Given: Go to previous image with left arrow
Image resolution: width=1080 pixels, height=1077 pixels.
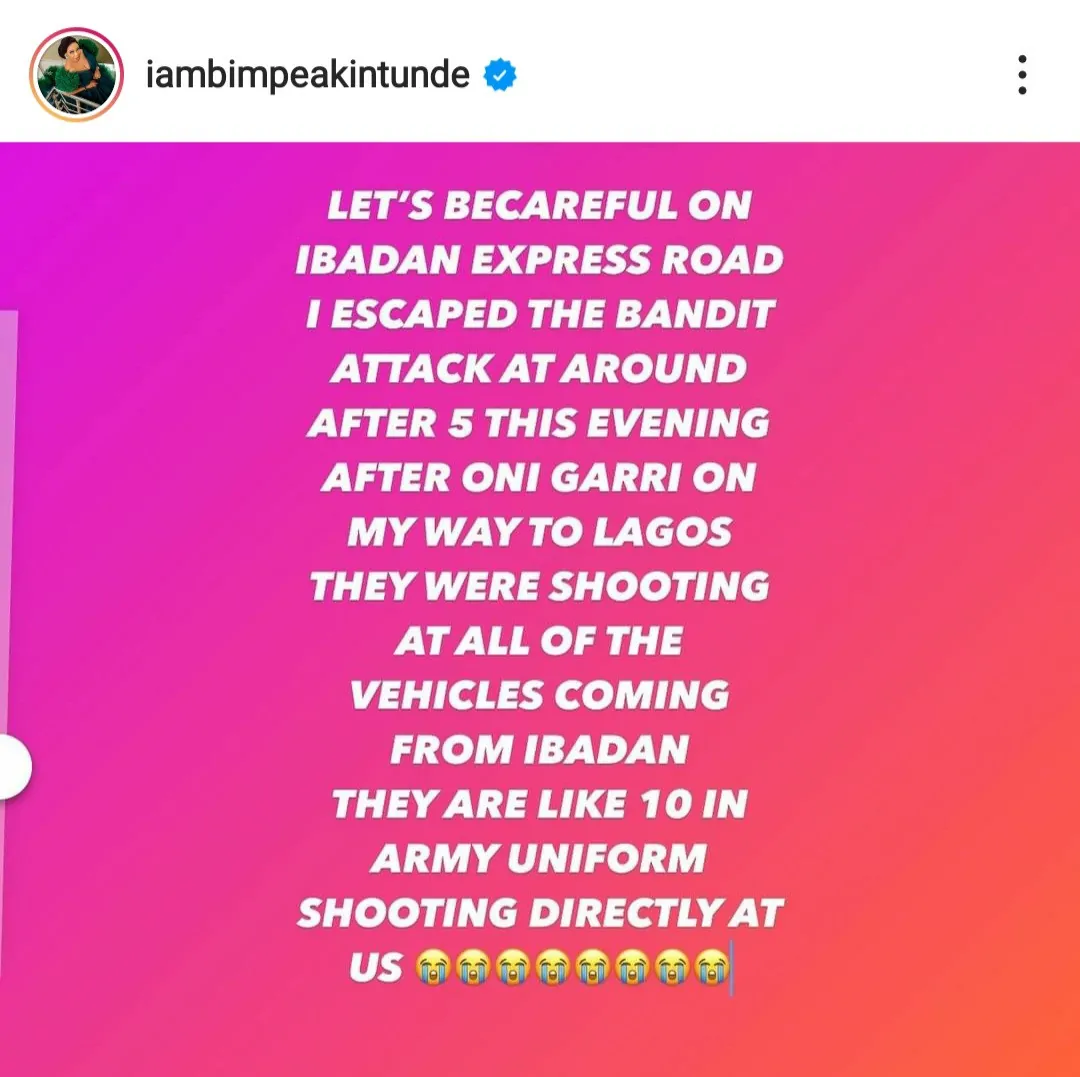Looking at the screenshot, I should tap(12, 767).
